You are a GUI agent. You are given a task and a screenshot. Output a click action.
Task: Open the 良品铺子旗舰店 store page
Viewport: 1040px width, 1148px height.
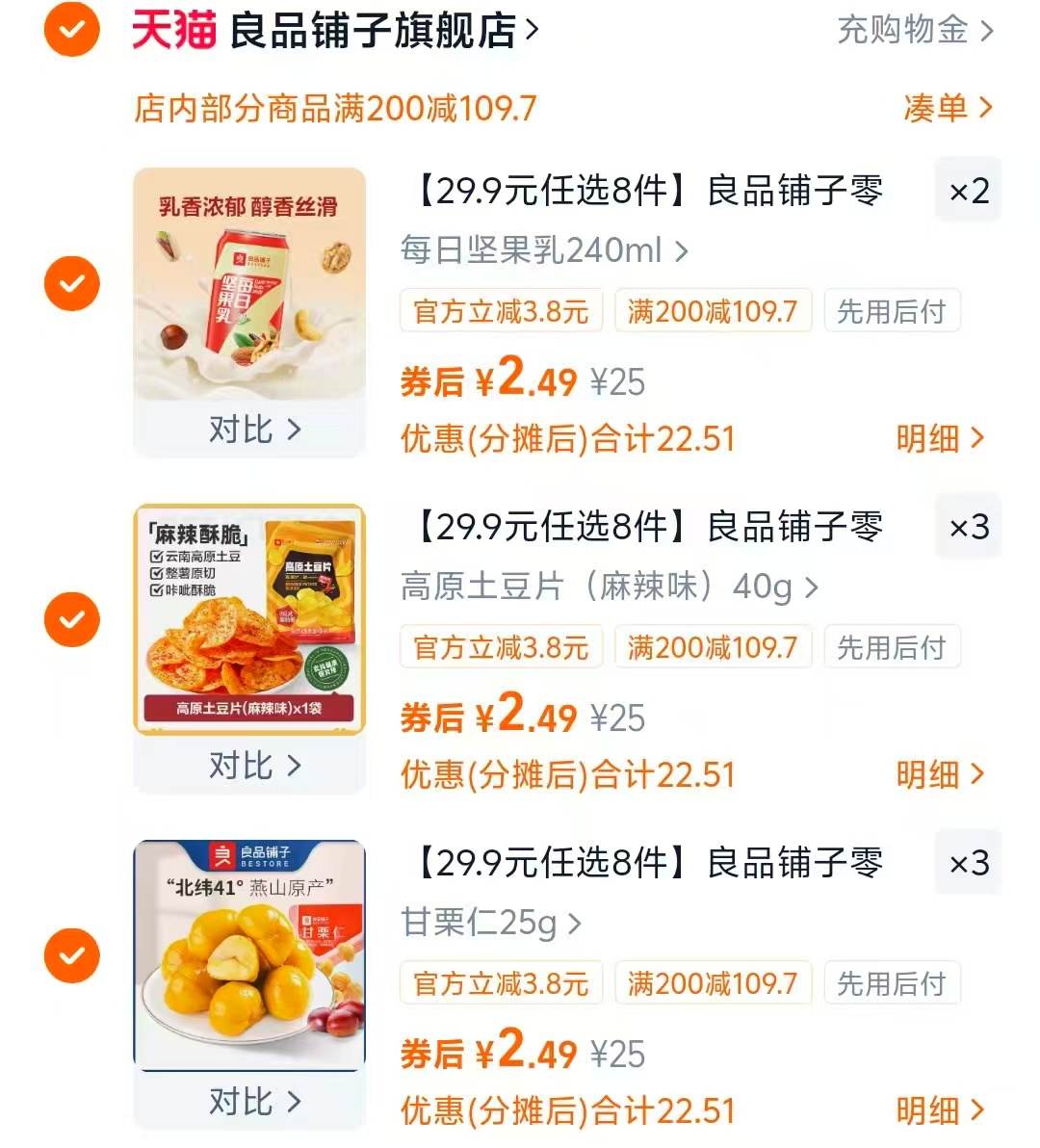click(x=366, y=29)
